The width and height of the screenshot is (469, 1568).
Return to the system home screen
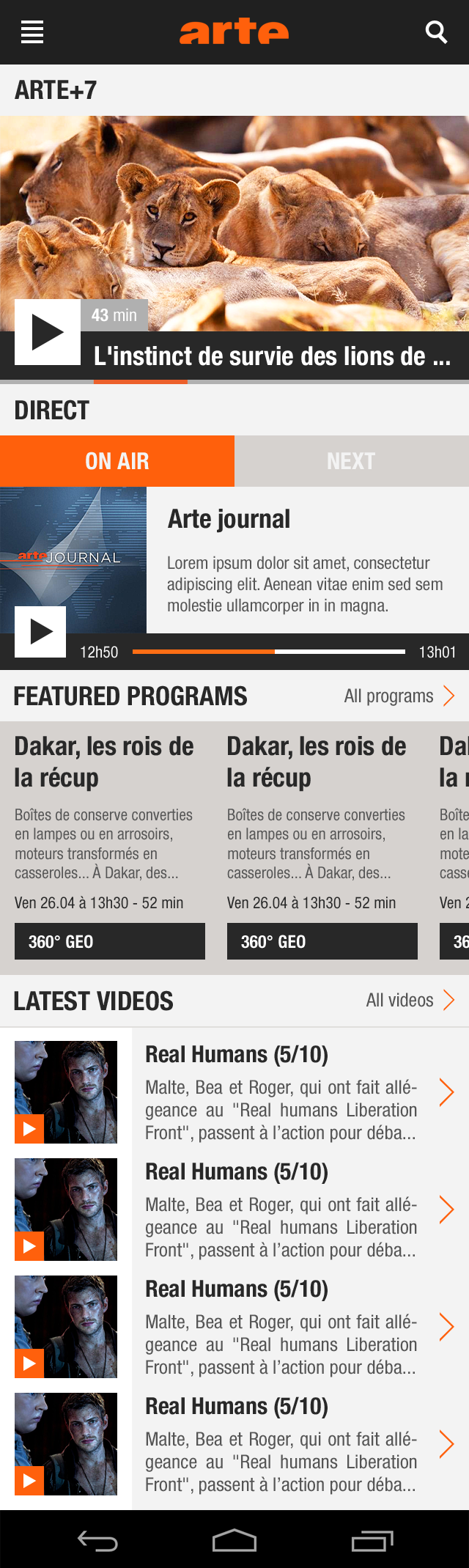pyautogui.click(x=234, y=1541)
